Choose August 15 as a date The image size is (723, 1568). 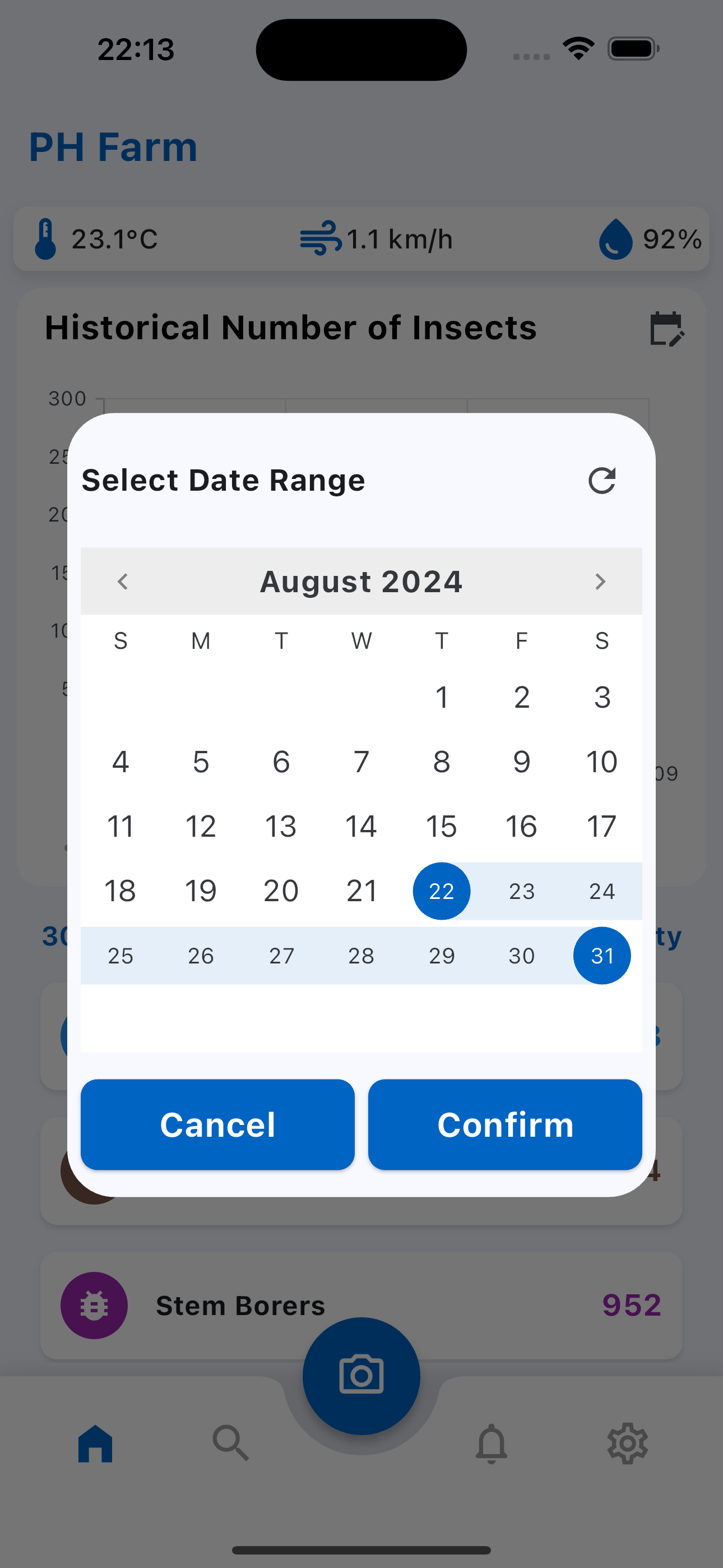click(441, 826)
